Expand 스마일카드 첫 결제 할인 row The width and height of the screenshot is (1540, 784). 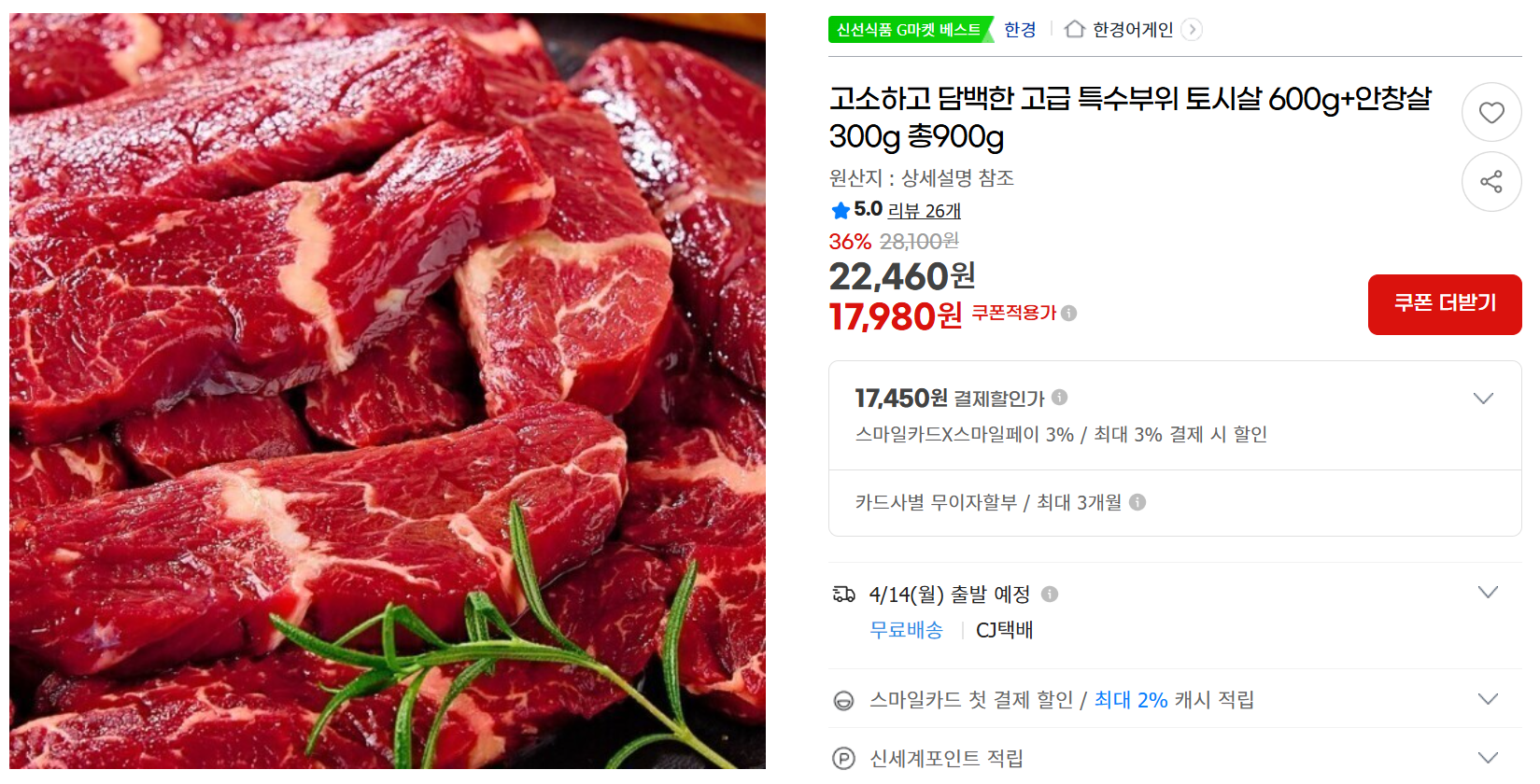1488,699
